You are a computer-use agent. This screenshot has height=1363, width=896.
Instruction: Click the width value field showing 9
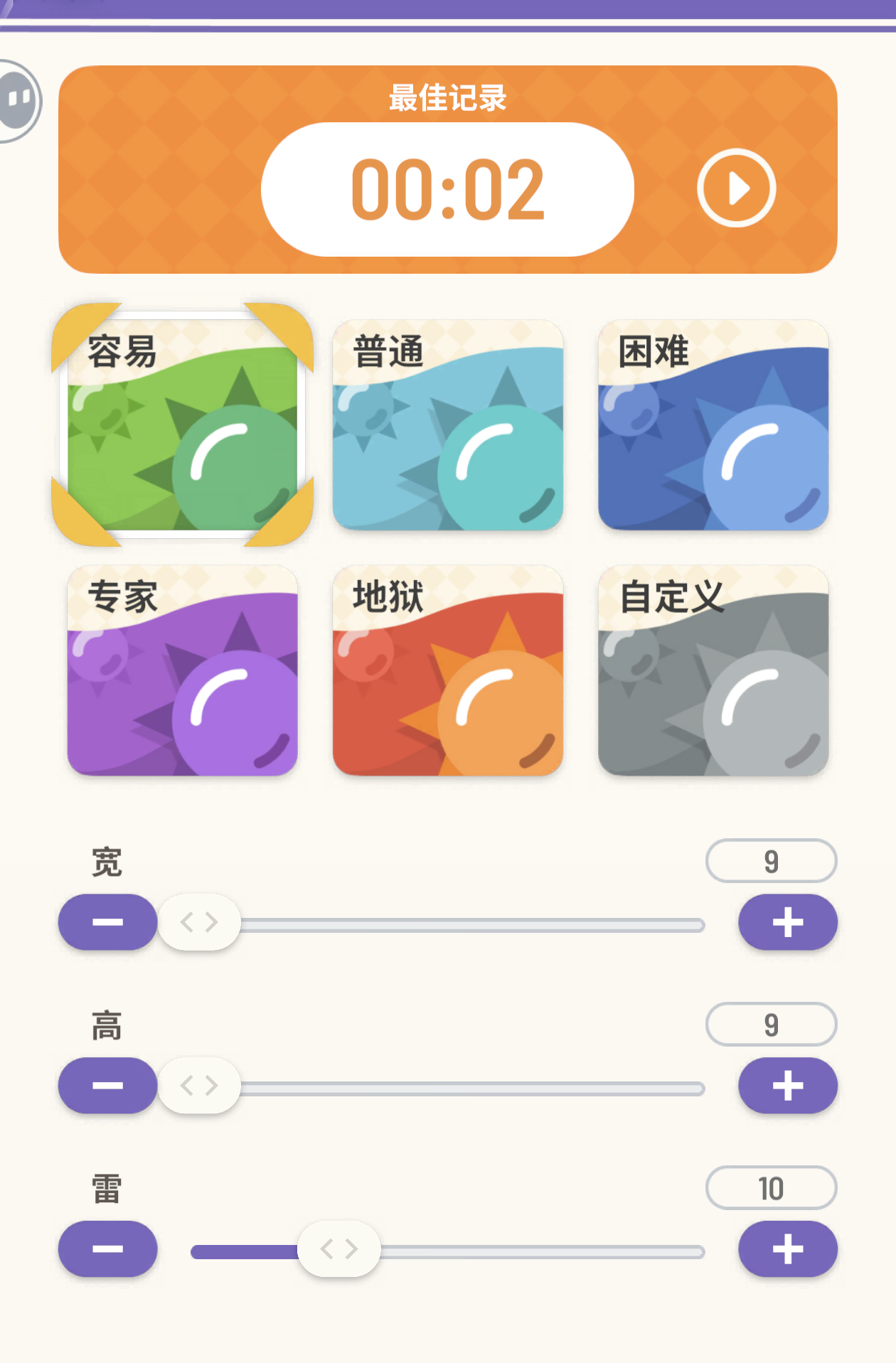tap(771, 860)
